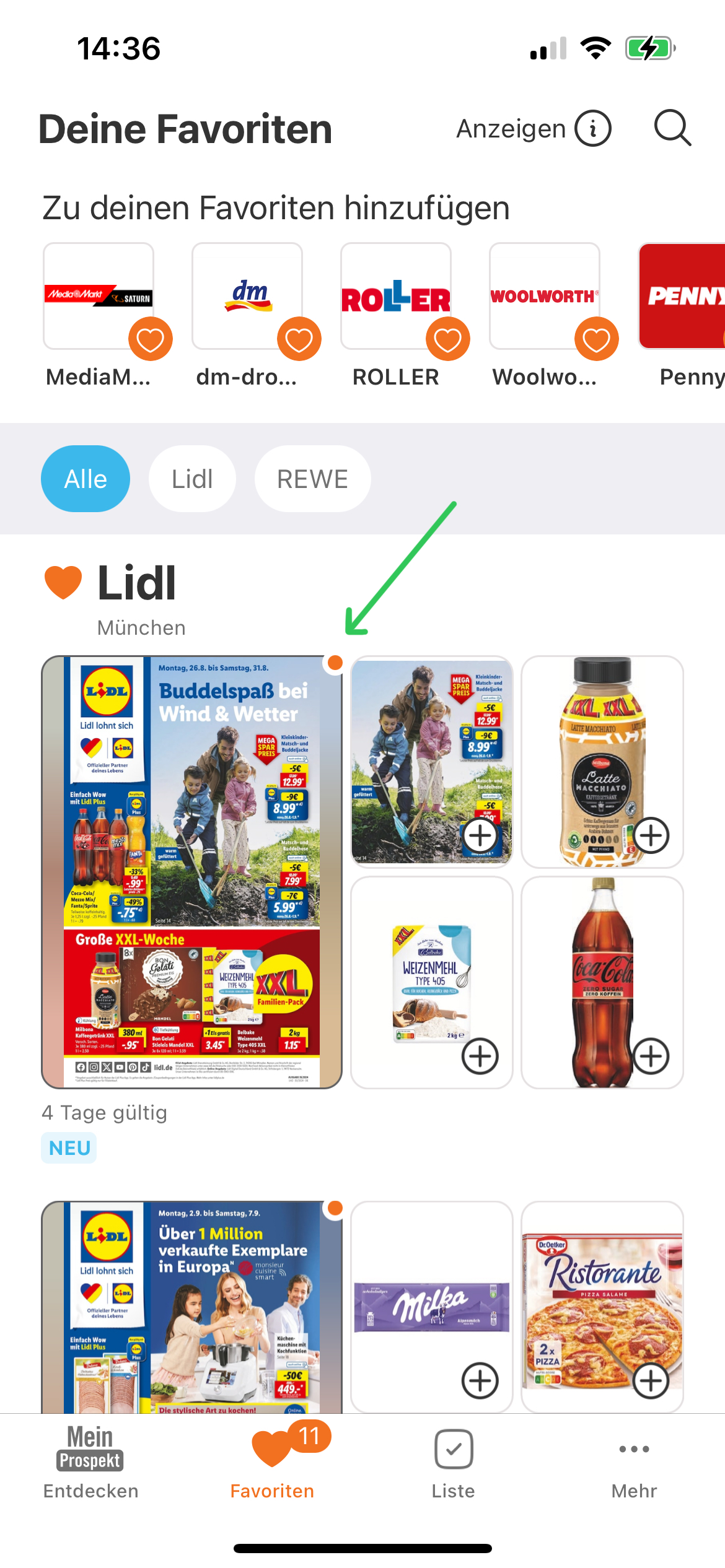The height and width of the screenshot is (1568, 725).
Task: Add MediaMarkt Saturn to favorites
Action: 151,339
